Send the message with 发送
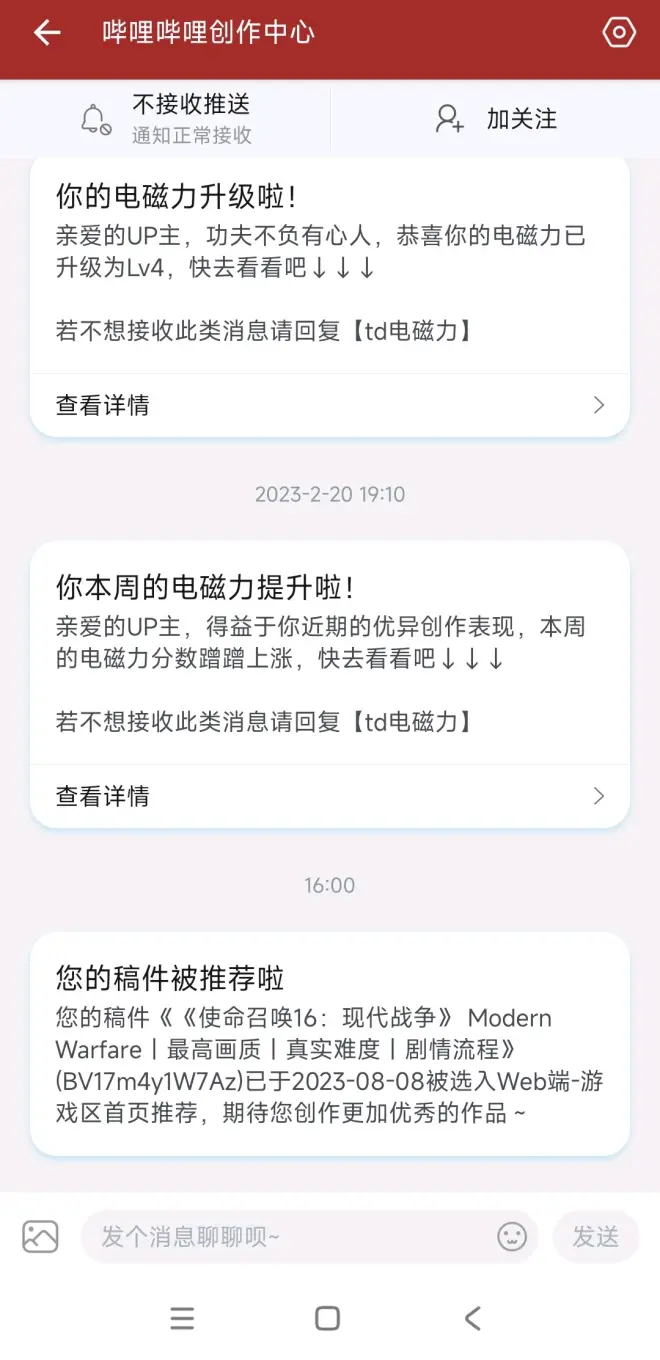 (596, 1237)
